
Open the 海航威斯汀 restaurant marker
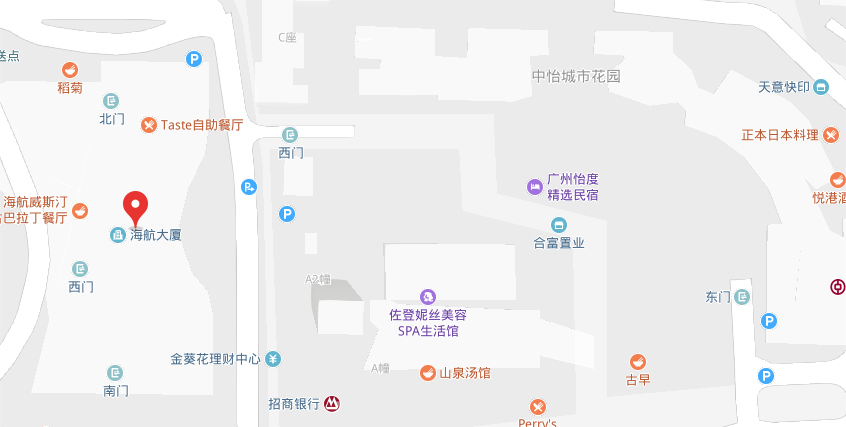click(80, 210)
